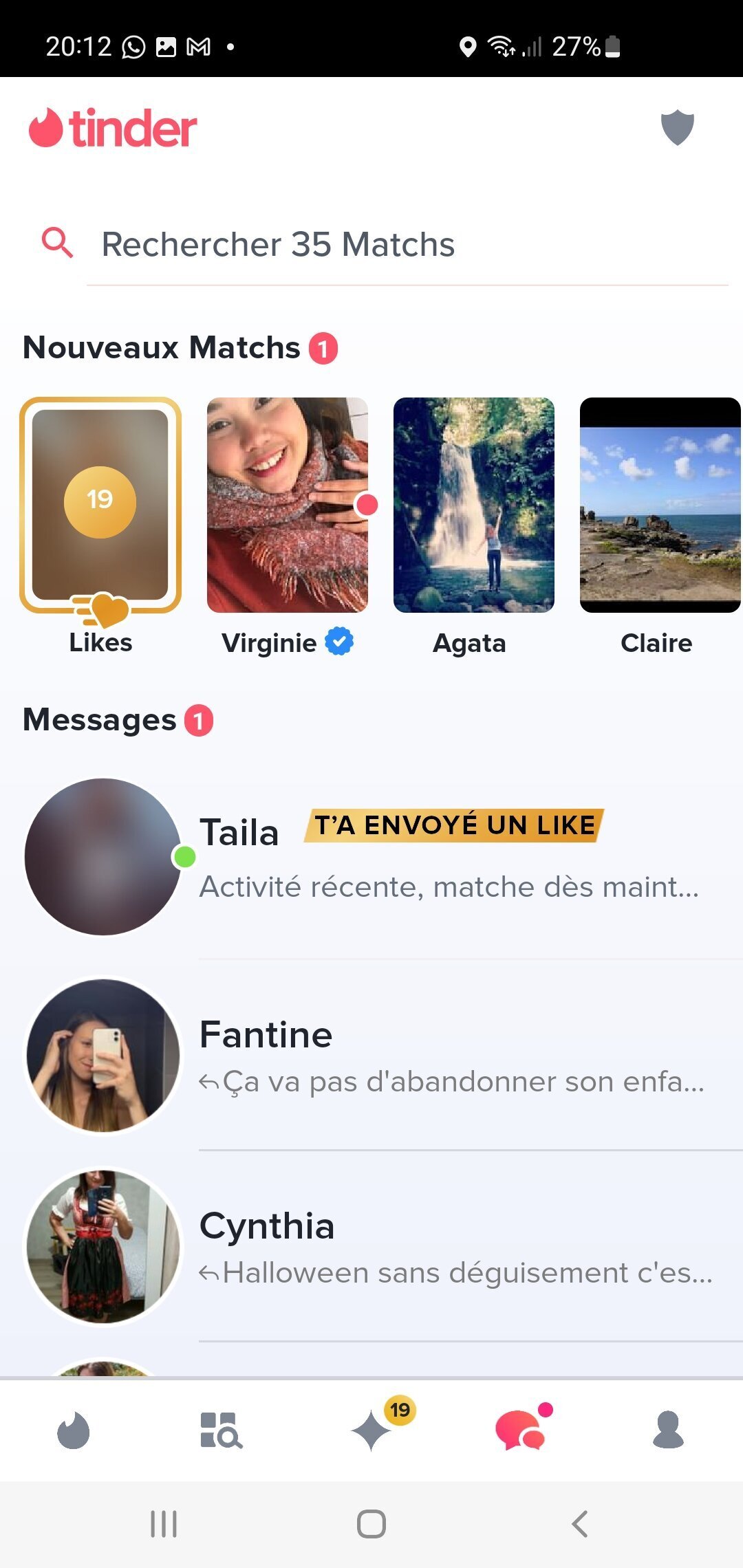Switch to the Explore tab
The height and width of the screenshot is (1568, 743).
pos(221,1430)
